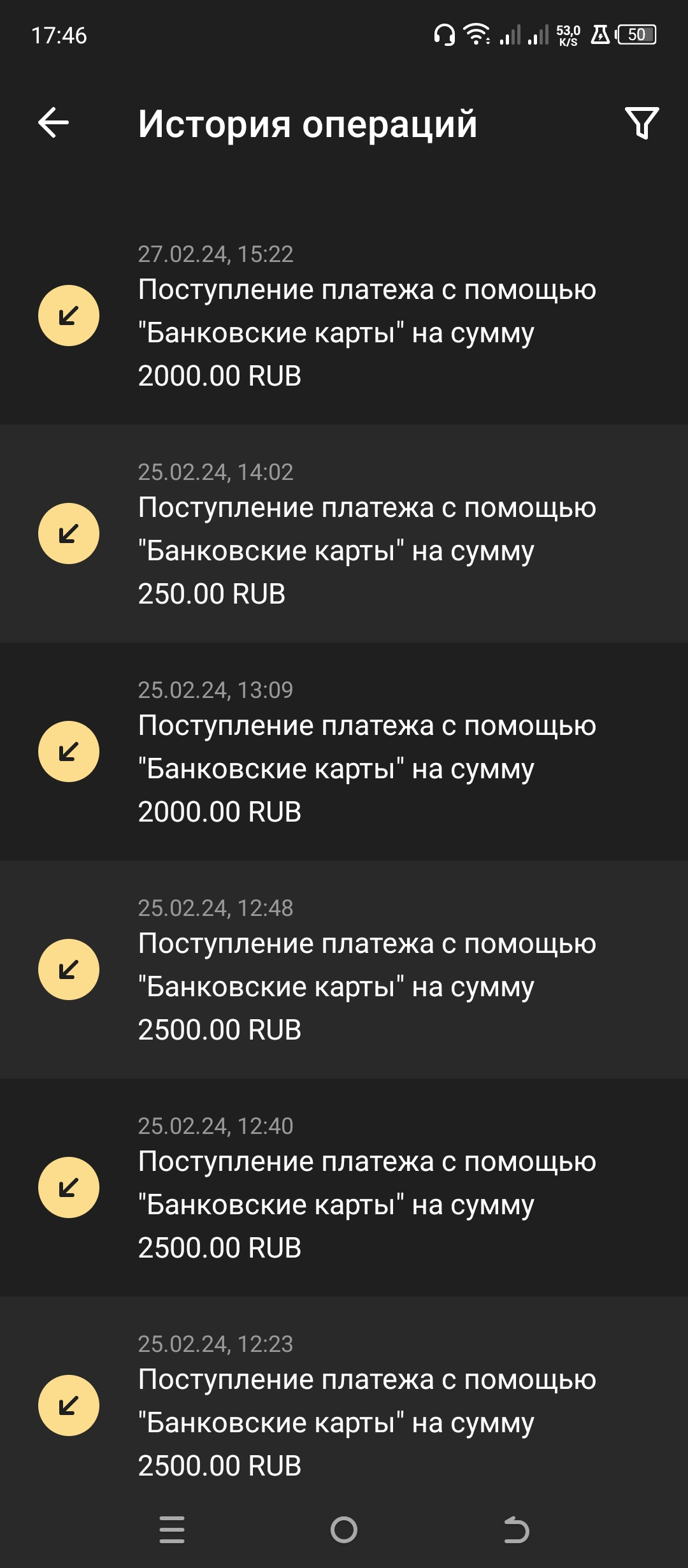Viewport: 688px width, 1568px height.
Task: Open the 25.02.24, 13:09 operation
Action: (x=344, y=752)
